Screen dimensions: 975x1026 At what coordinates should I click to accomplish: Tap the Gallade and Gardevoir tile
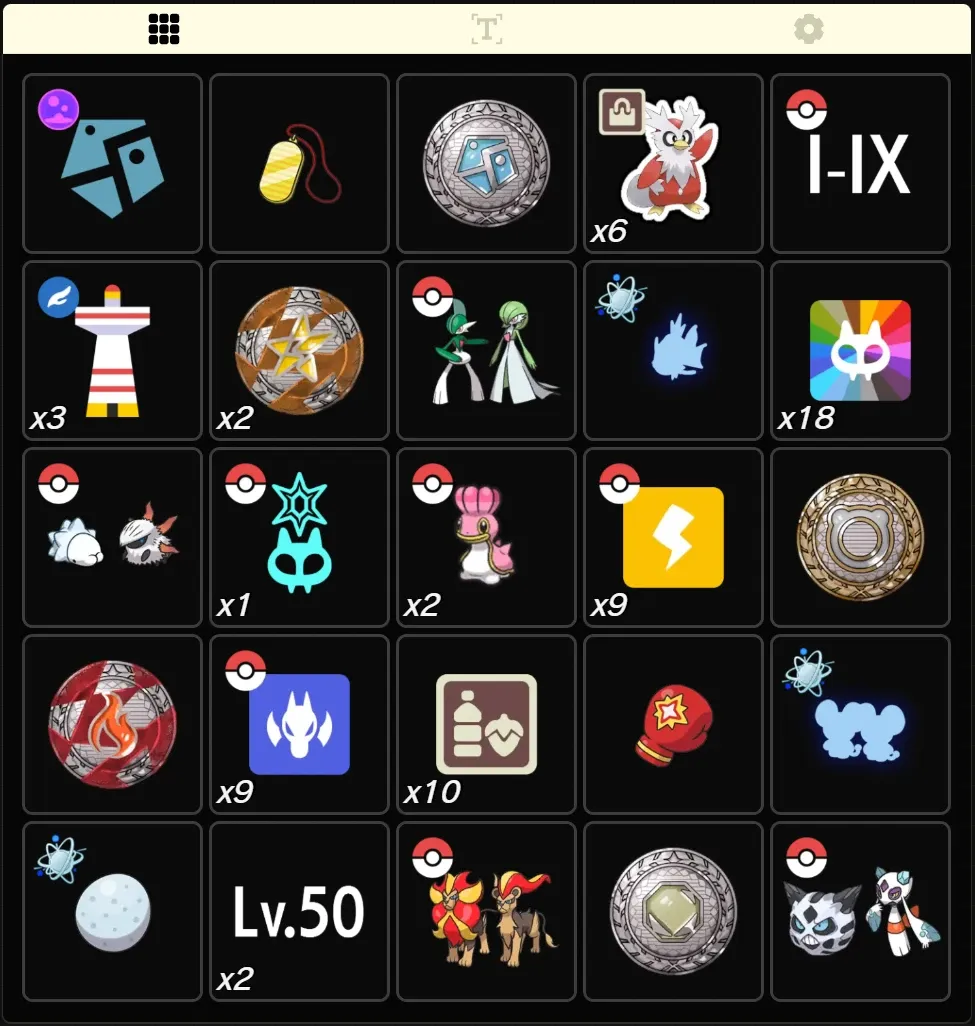(486, 350)
